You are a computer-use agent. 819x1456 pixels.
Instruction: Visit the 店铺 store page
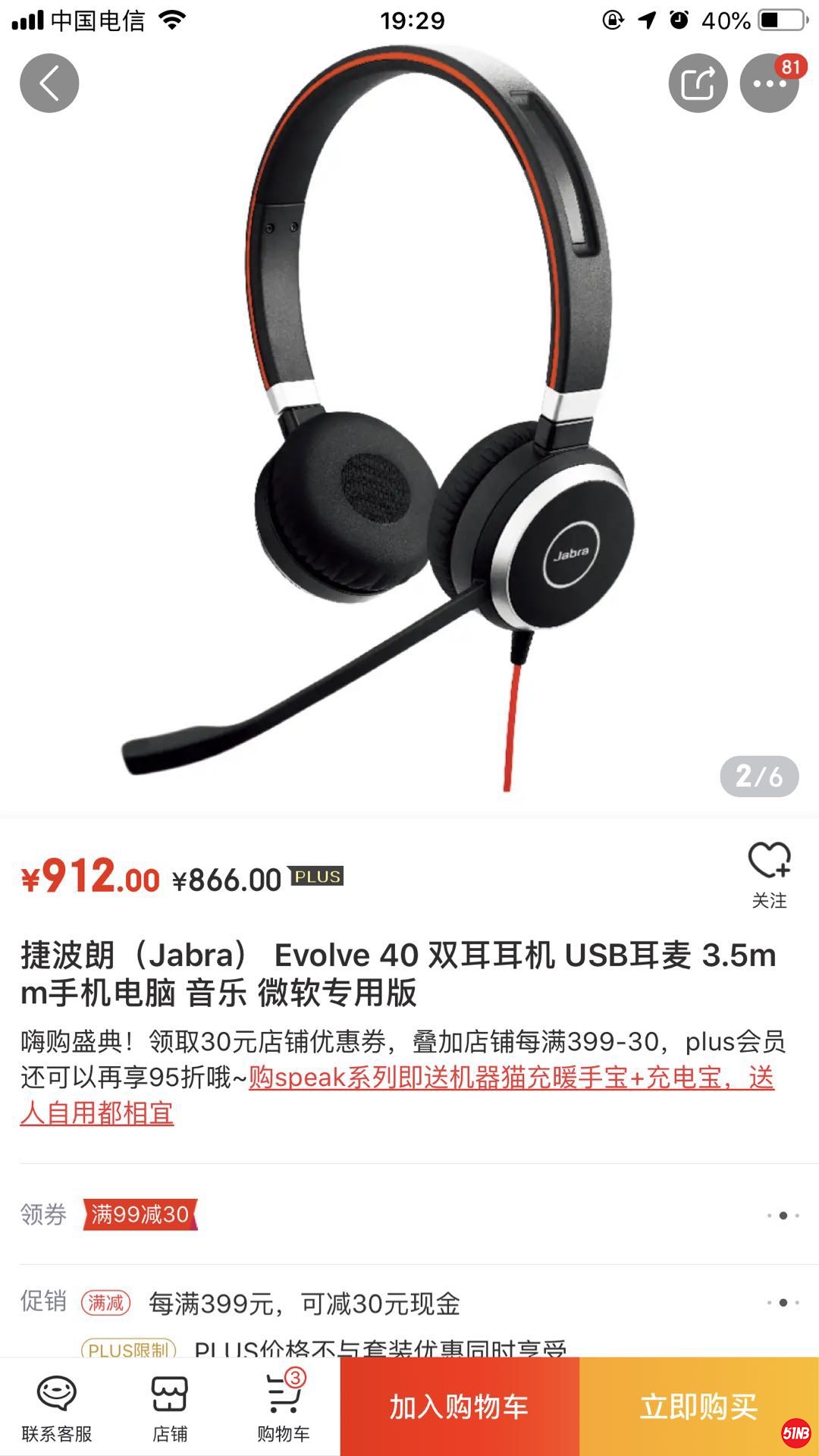[170, 1407]
